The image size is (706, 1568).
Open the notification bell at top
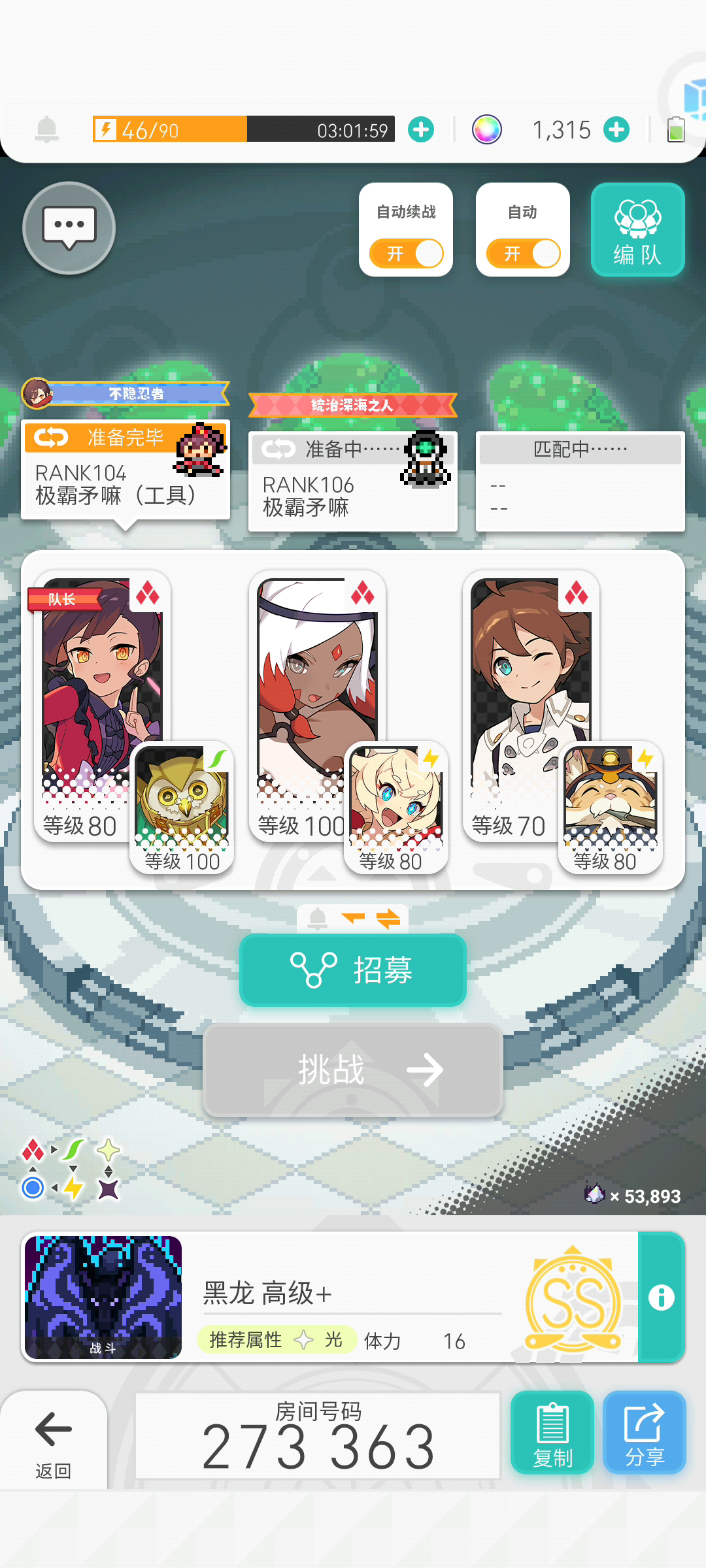pos(46,129)
